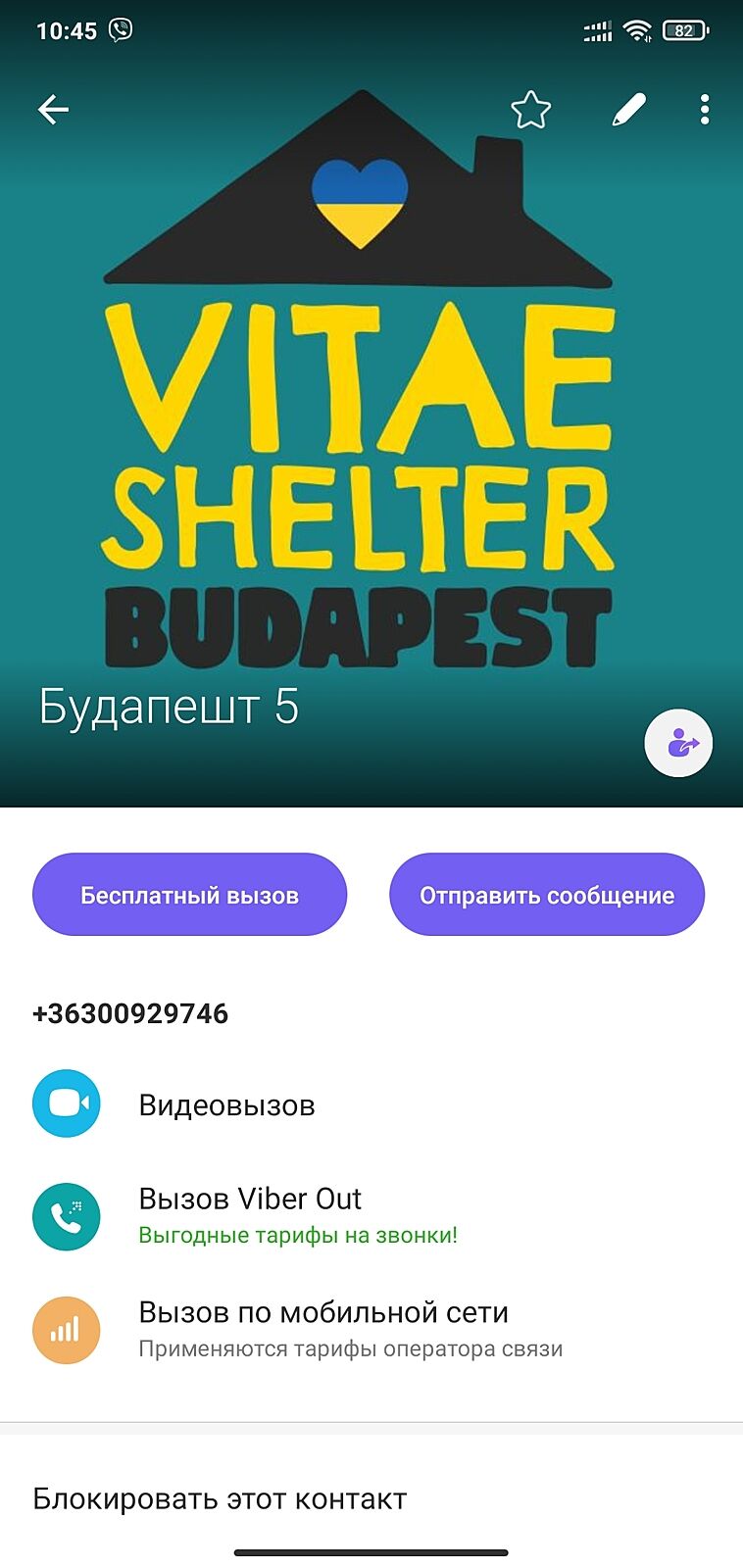This screenshot has width=743, height=1568.
Task: Share this contact with the floating button
Action: (x=678, y=743)
